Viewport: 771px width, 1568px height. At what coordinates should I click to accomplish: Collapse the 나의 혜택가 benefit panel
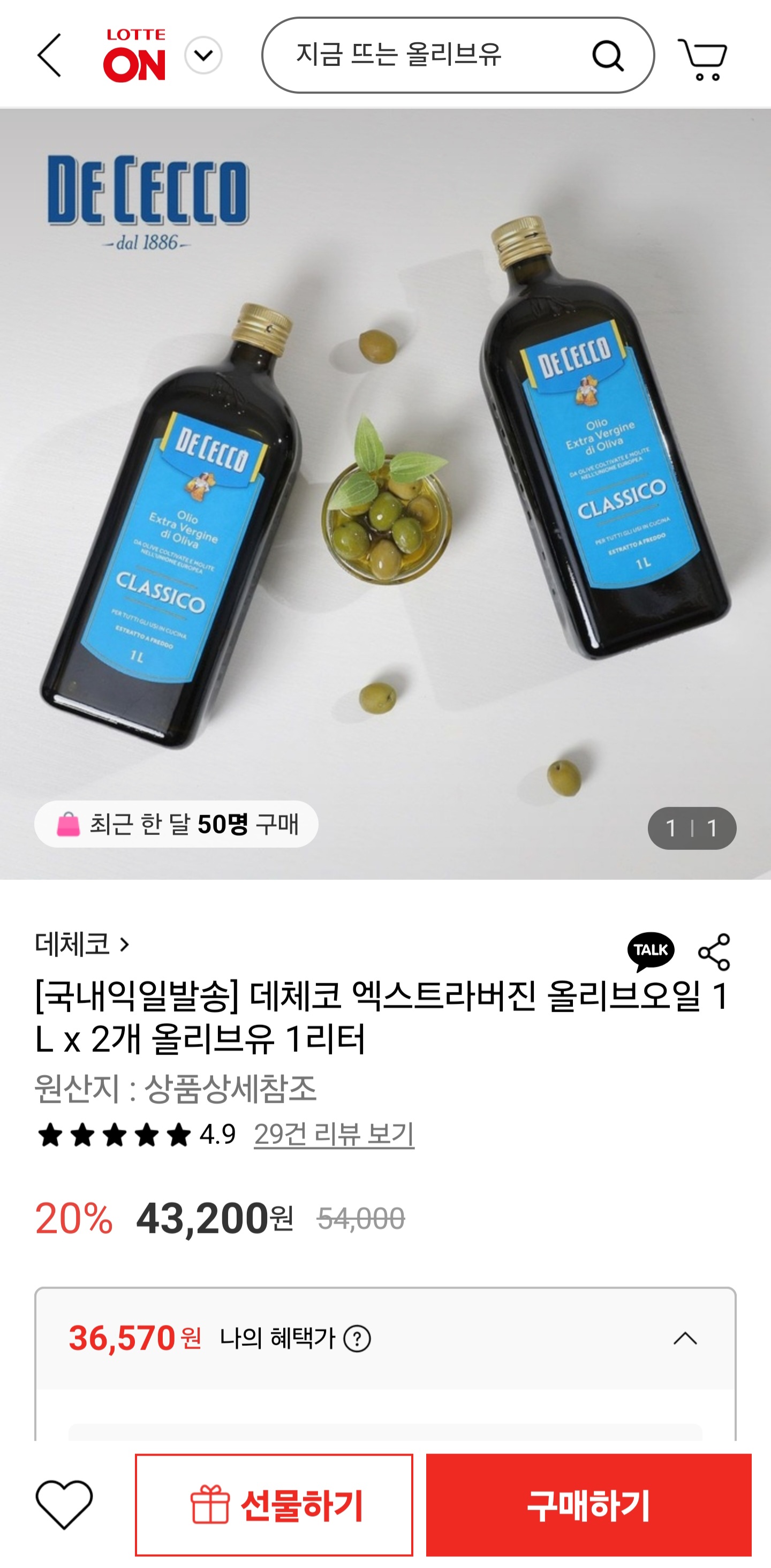685,1338
